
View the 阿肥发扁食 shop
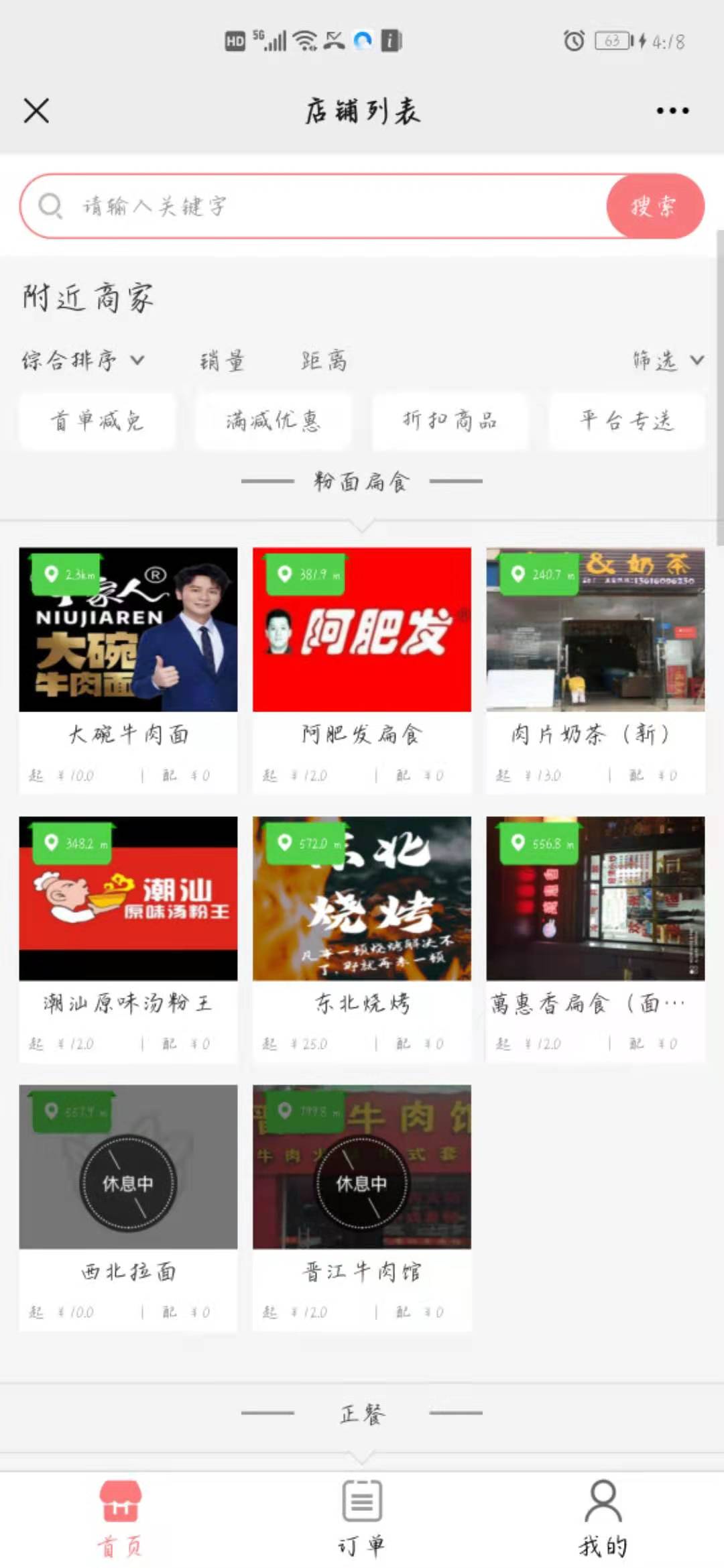point(362,669)
